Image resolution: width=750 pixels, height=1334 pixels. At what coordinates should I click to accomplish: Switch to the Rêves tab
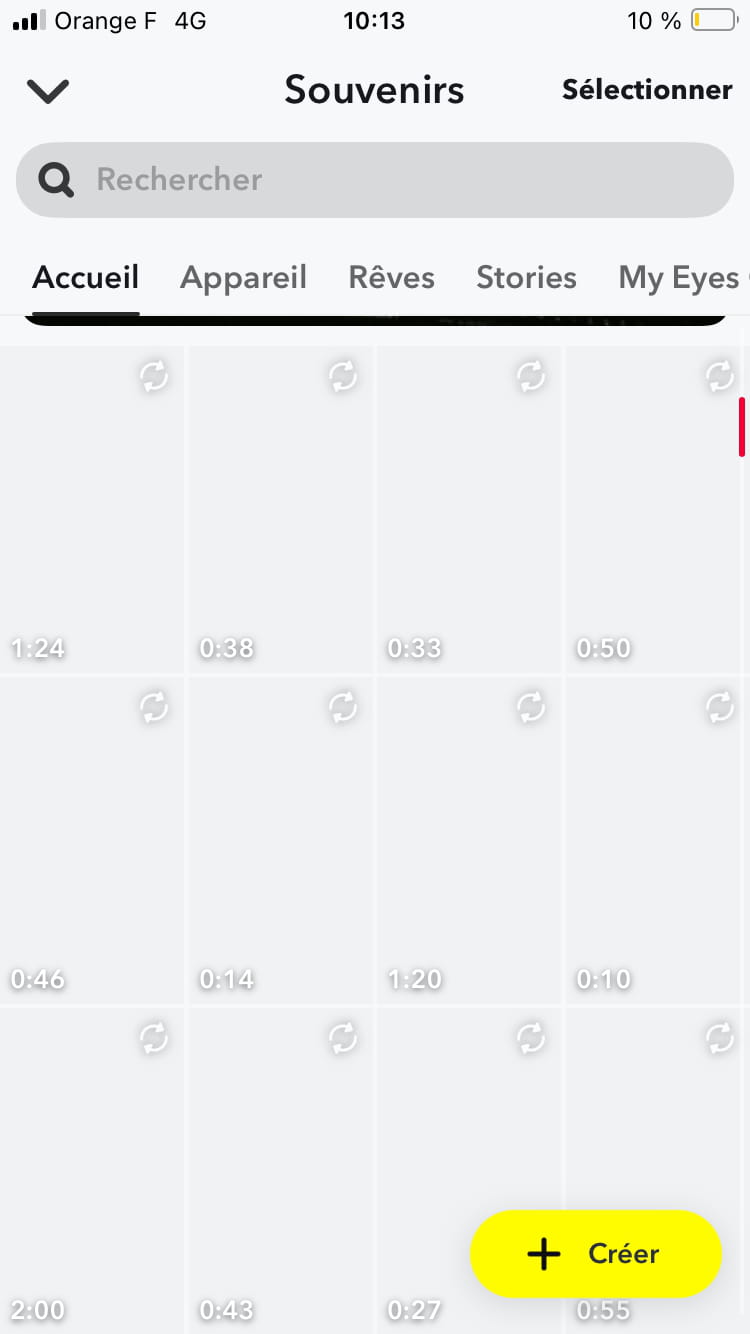tap(391, 277)
